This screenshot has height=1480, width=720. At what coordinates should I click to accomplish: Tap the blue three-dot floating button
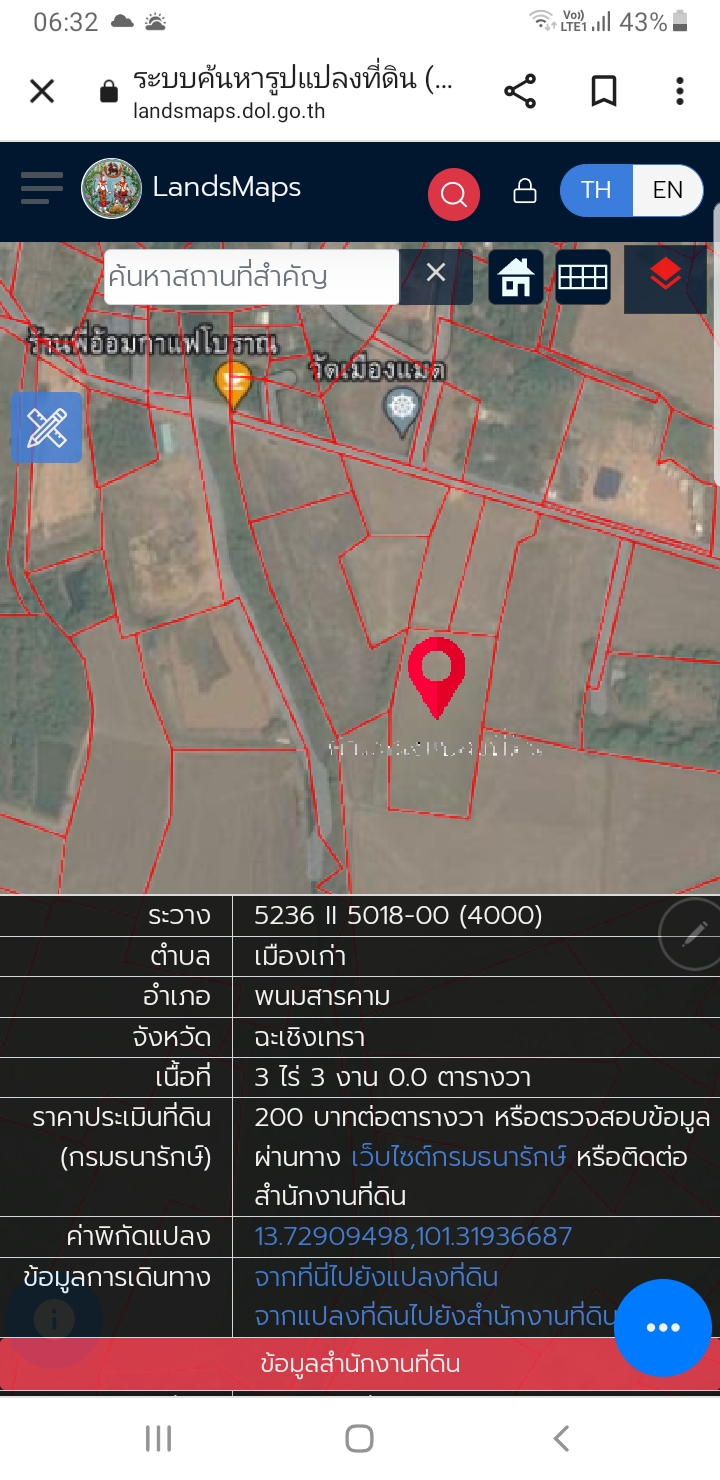(x=663, y=1328)
